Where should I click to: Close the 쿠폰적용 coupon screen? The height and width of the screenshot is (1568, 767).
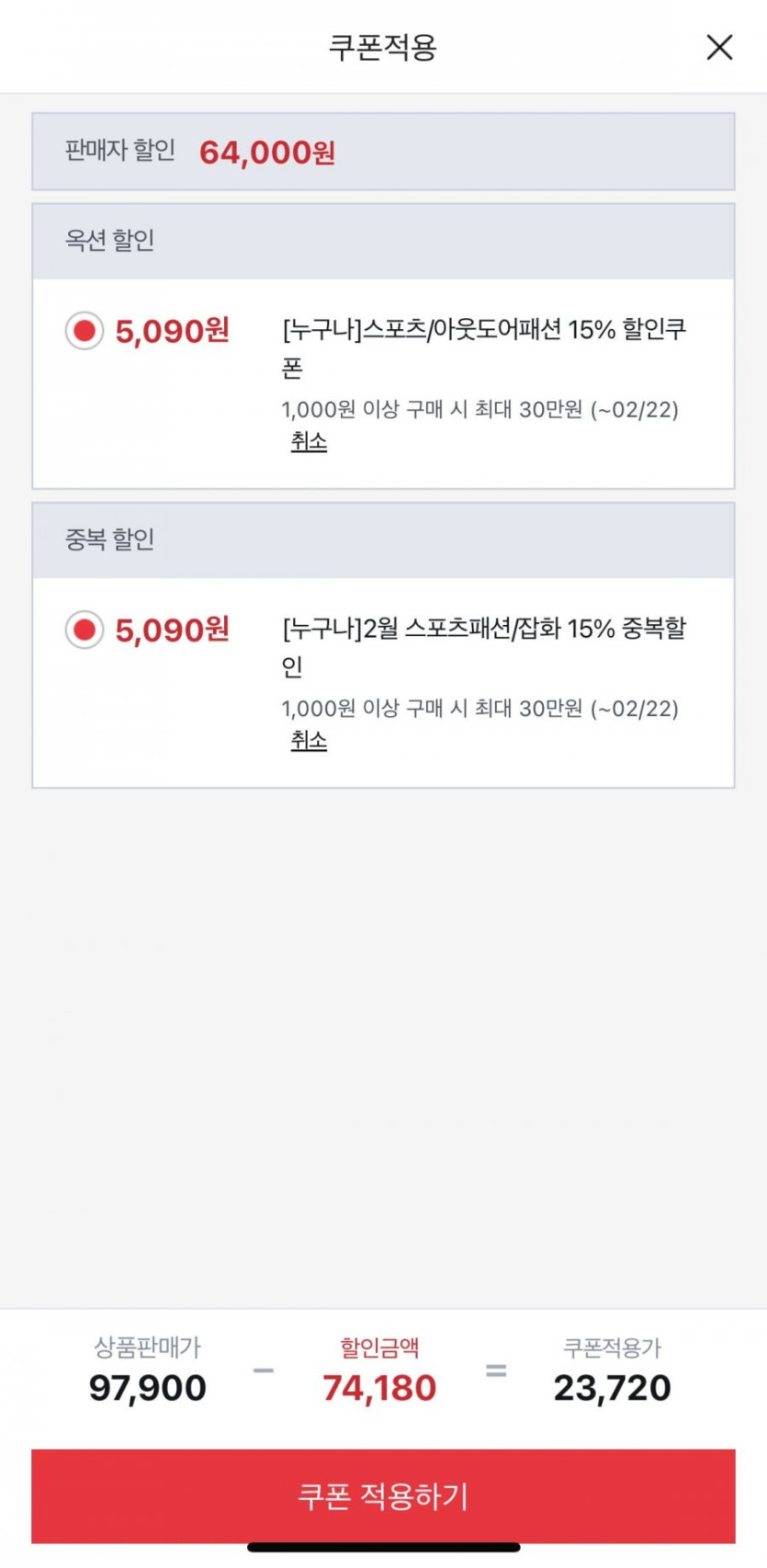point(719,47)
